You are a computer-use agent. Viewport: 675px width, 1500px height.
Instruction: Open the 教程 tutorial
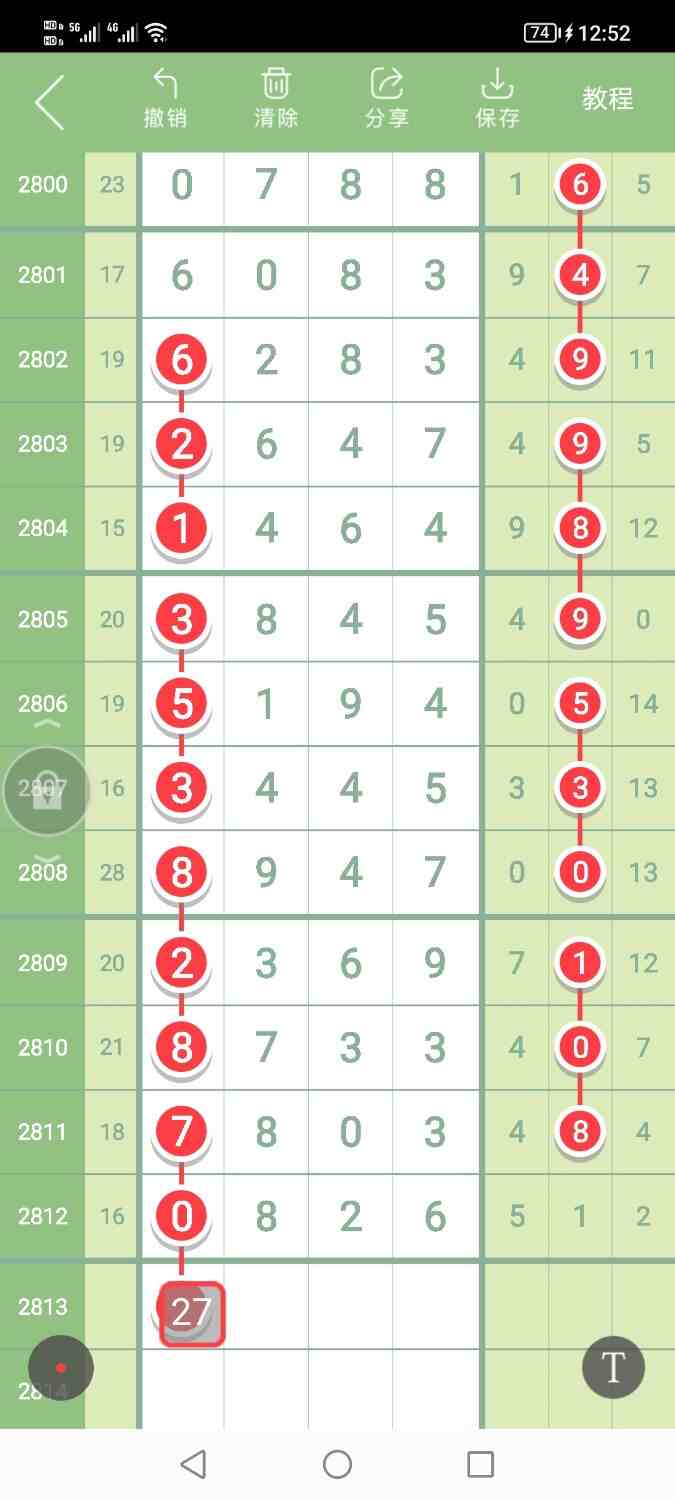(608, 99)
